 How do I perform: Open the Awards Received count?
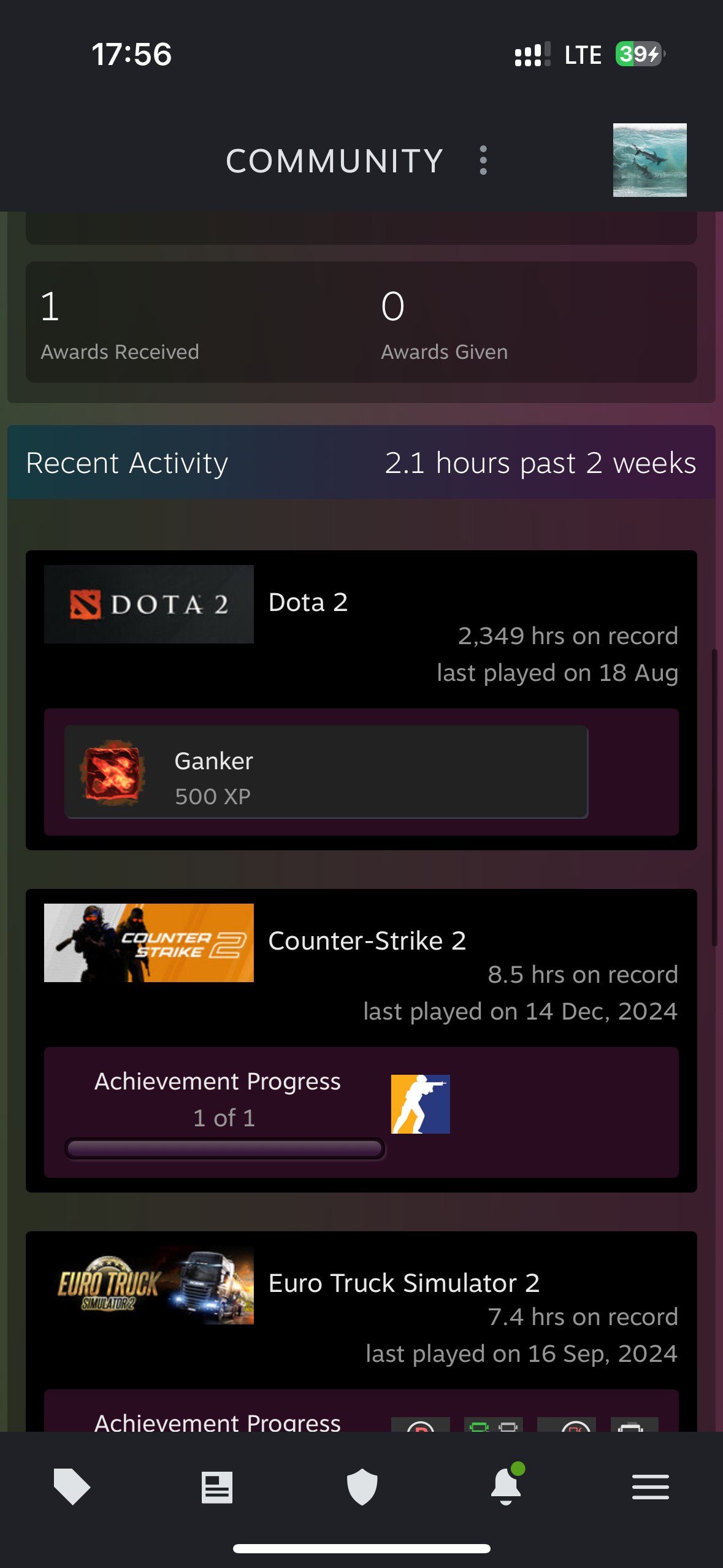(120, 323)
